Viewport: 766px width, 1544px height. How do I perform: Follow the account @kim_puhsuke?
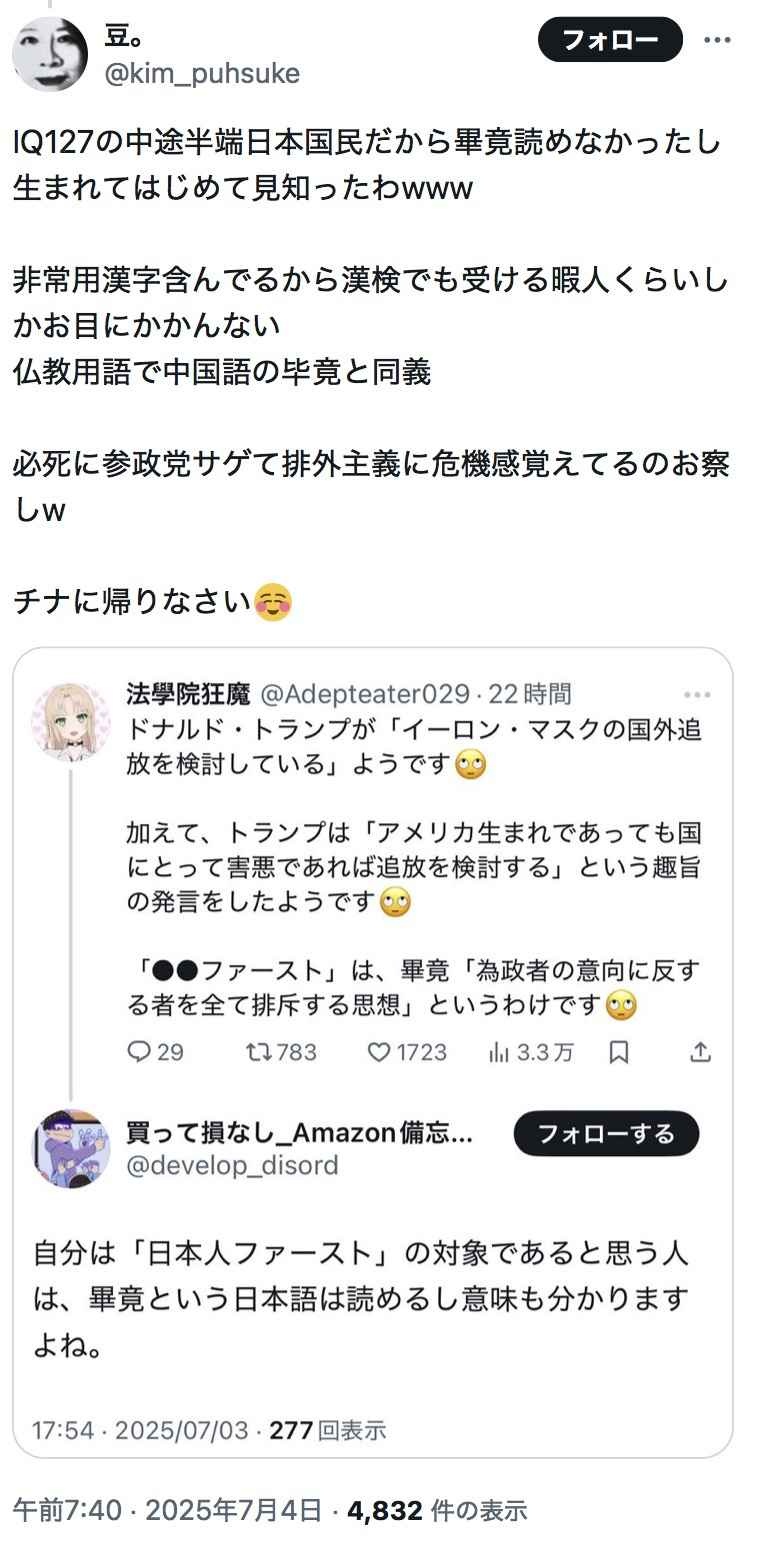coord(609,41)
